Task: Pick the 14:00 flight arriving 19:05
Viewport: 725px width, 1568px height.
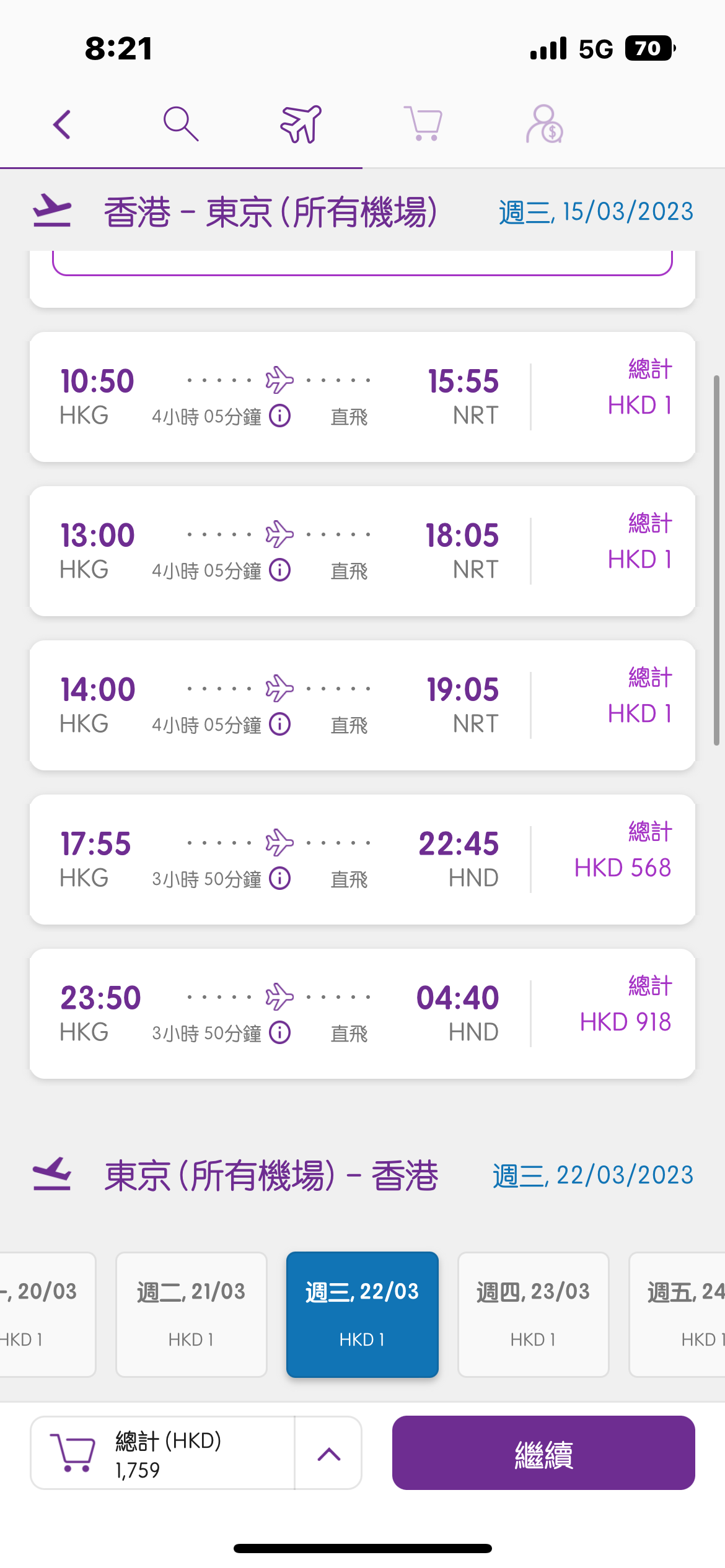Action: click(x=362, y=705)
